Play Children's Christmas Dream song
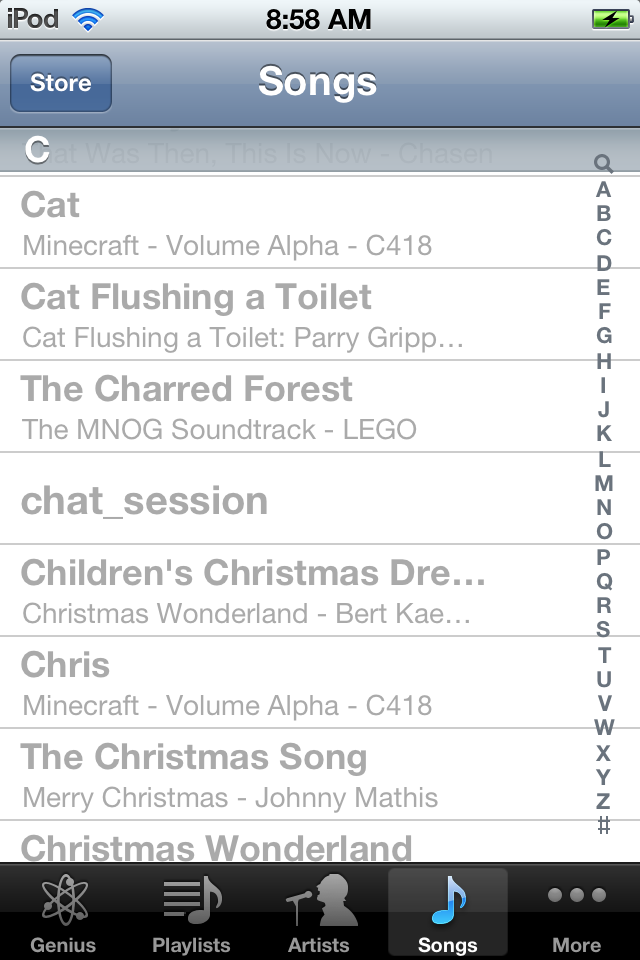The width and height of the screenshot is (640, 960). point(290,591)
